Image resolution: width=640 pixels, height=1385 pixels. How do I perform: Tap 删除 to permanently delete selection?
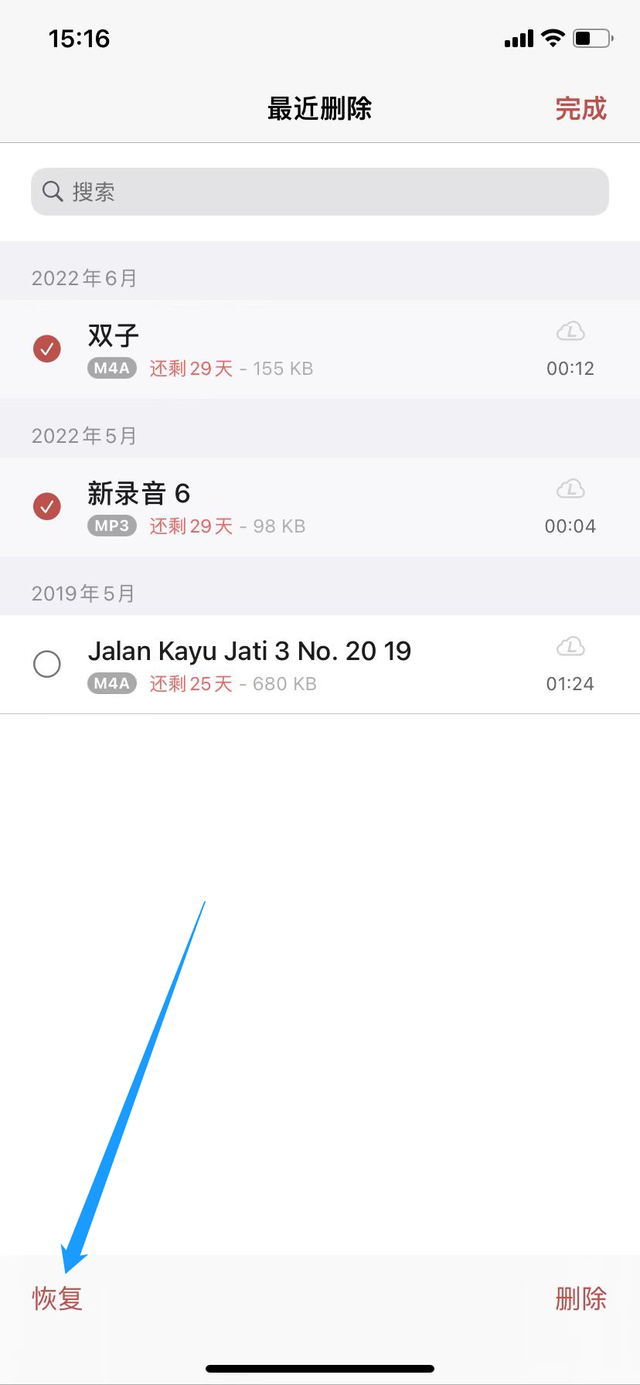coord(581,1298)
